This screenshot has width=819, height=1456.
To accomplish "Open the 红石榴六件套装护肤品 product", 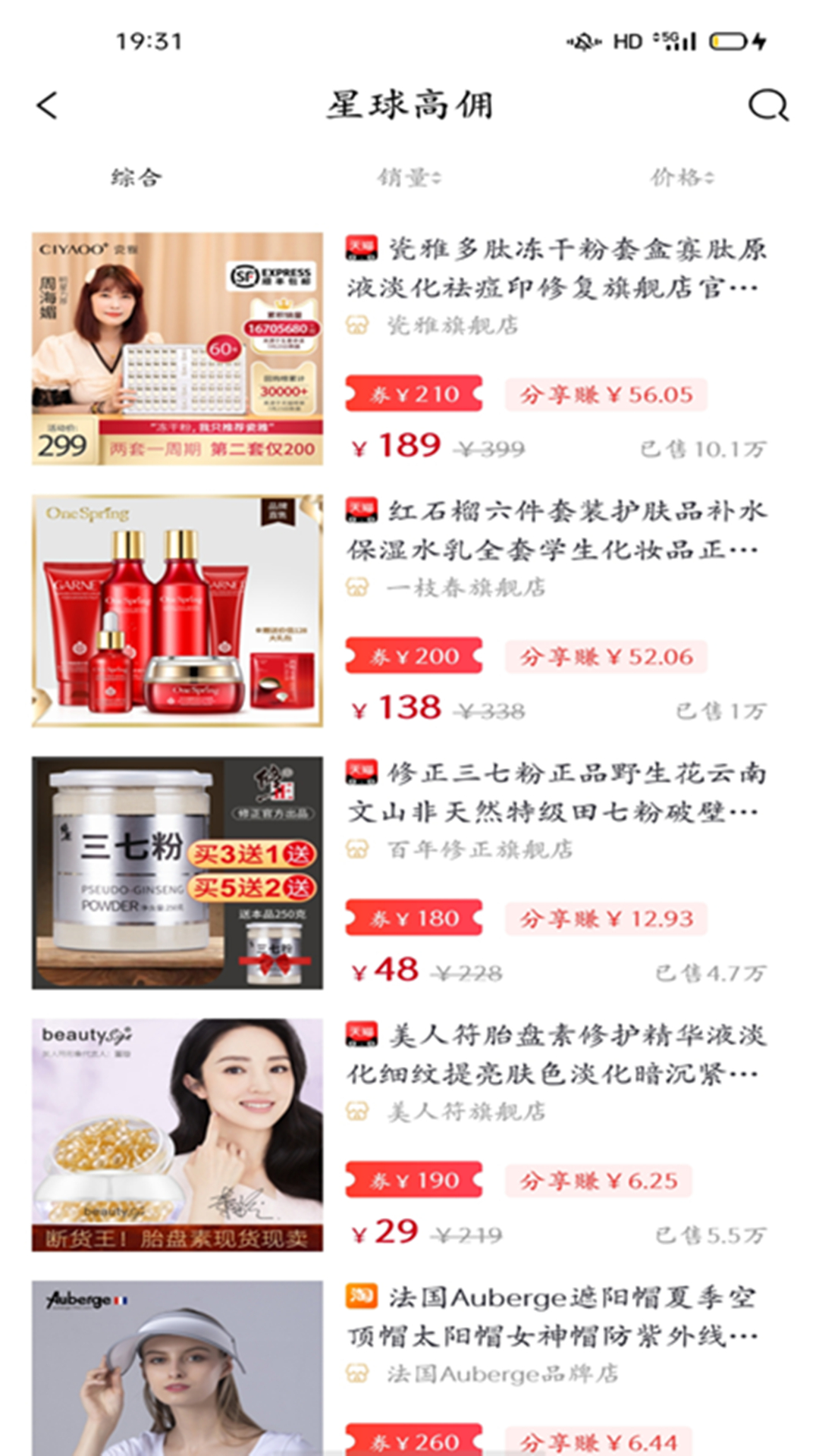I will [556, 530].
